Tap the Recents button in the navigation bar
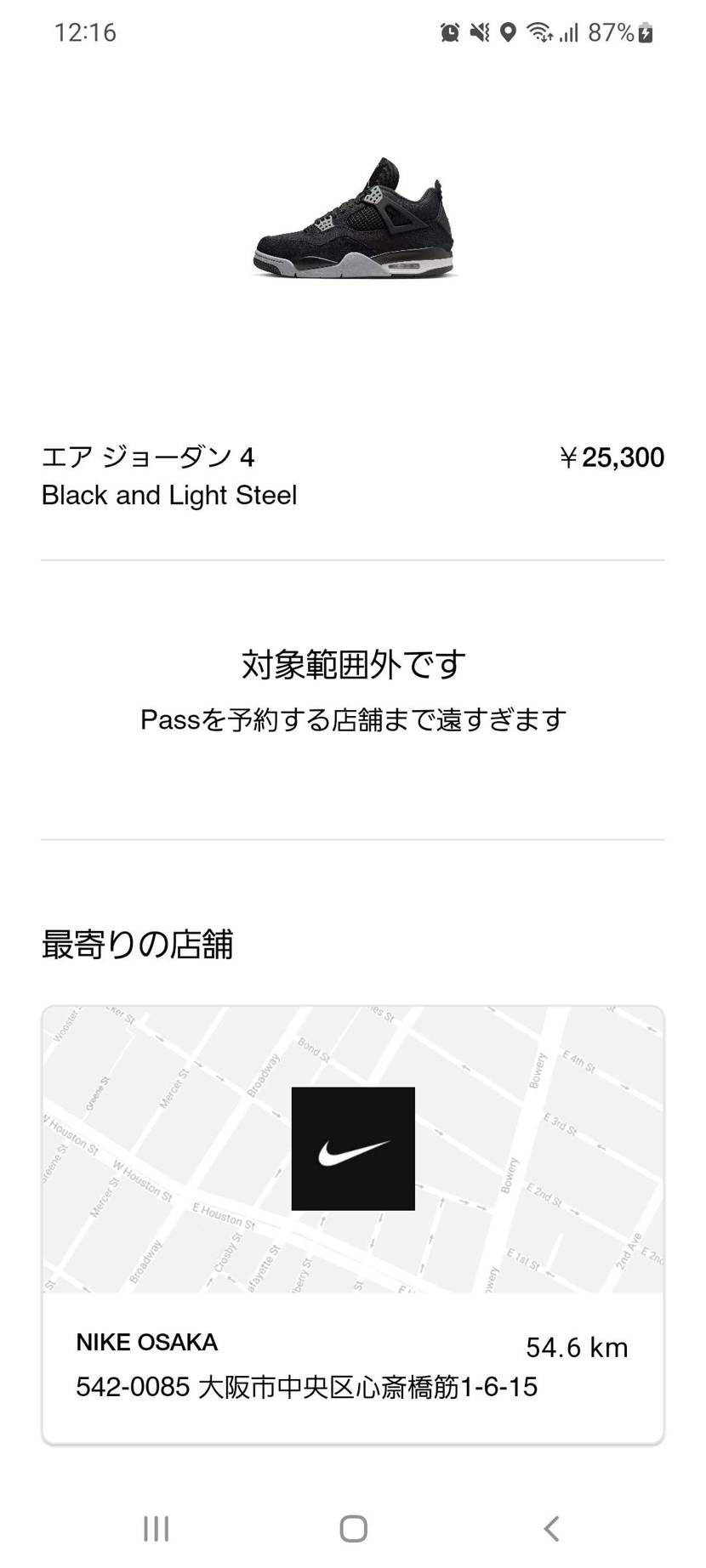The width and height of the screenshot is (706, 1568). coord(156,1526)
